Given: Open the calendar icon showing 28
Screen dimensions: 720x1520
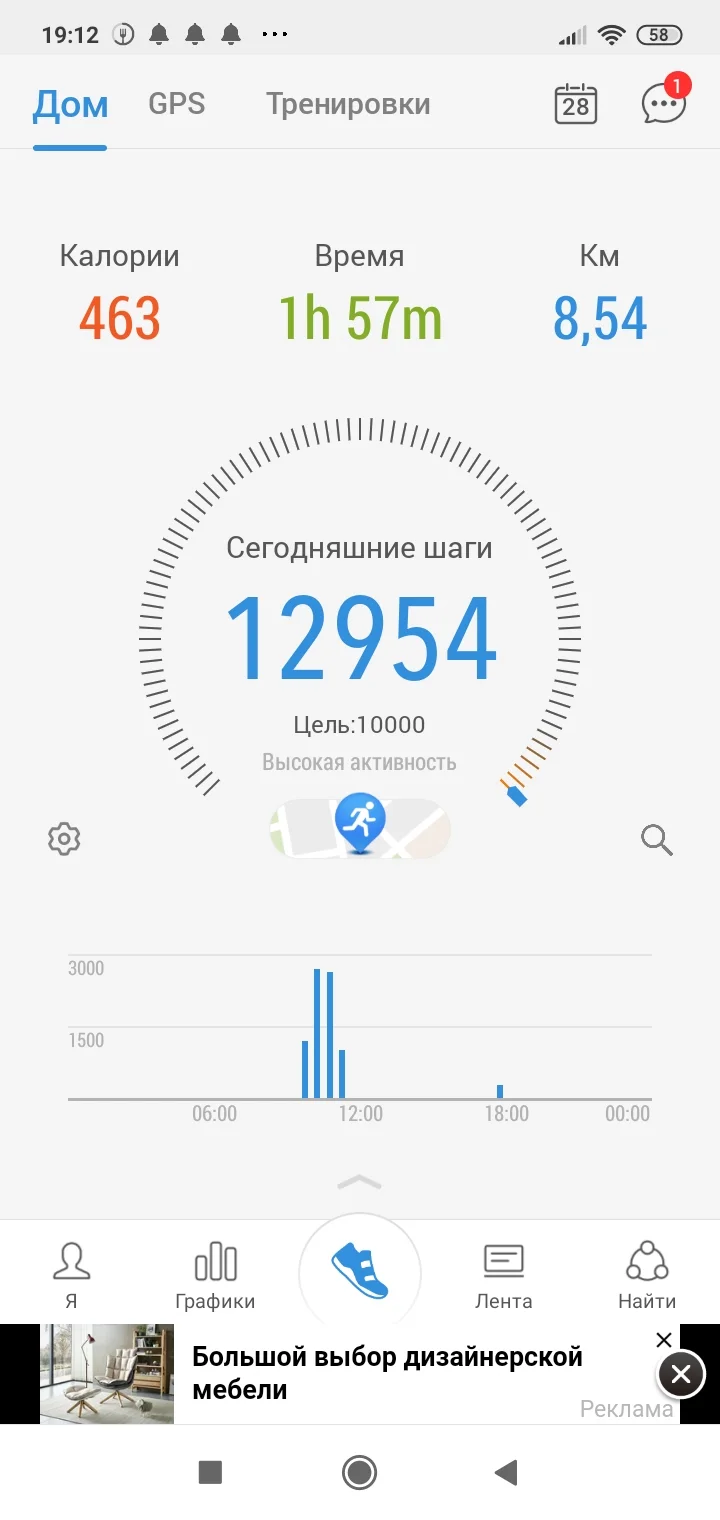Looking at the screenshot, I should coord(576,104).
